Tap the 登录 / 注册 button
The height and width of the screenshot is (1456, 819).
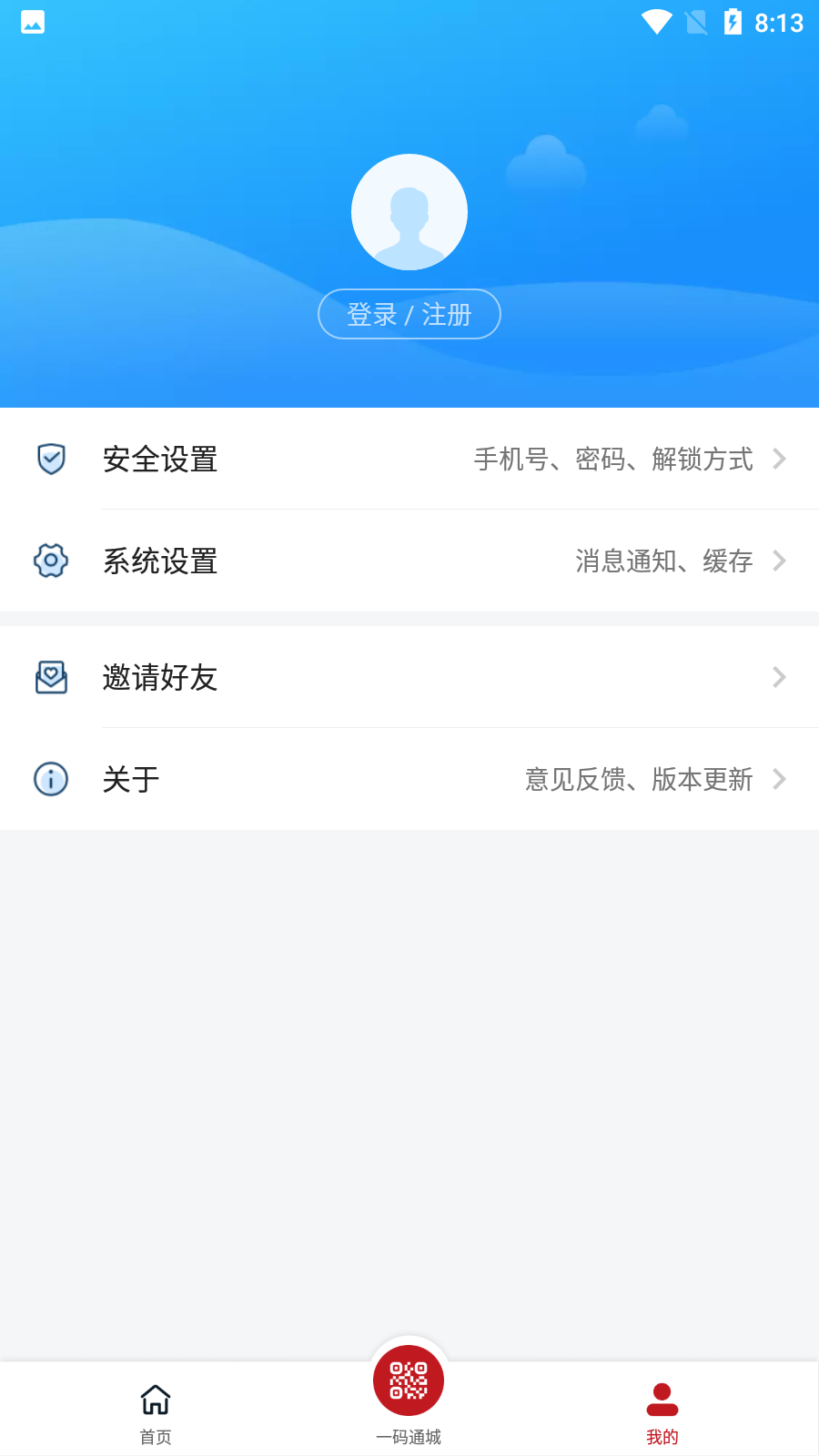[x=409, y=314]
